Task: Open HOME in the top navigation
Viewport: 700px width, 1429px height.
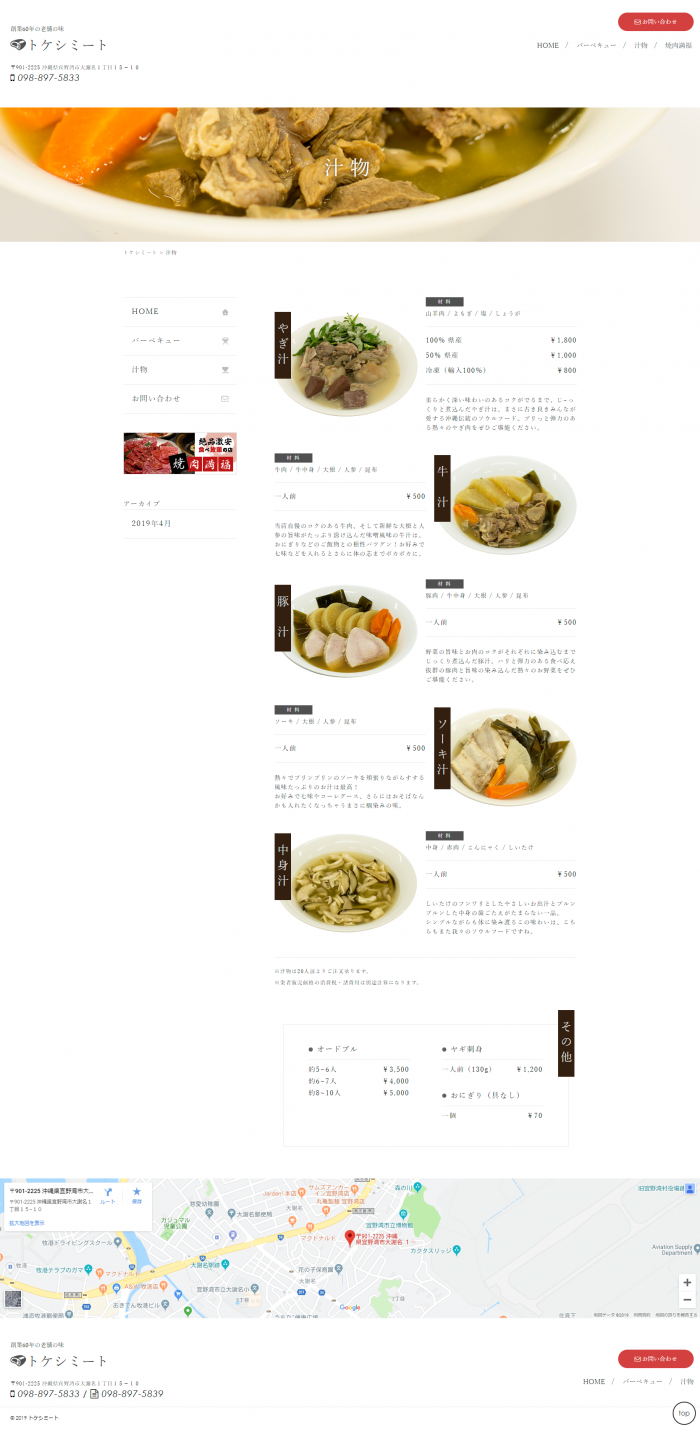Action: click(x=548, y=45)
